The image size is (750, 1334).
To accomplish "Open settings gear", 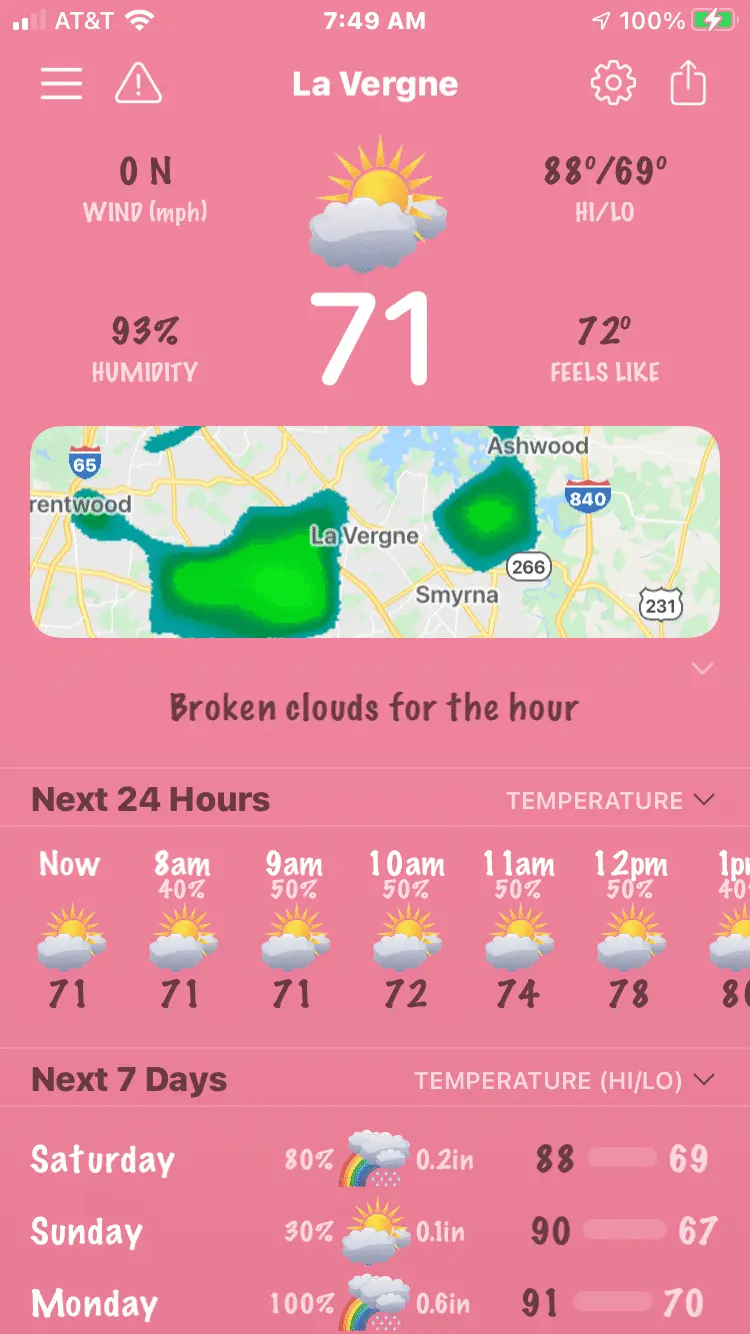I will (612, 83).
